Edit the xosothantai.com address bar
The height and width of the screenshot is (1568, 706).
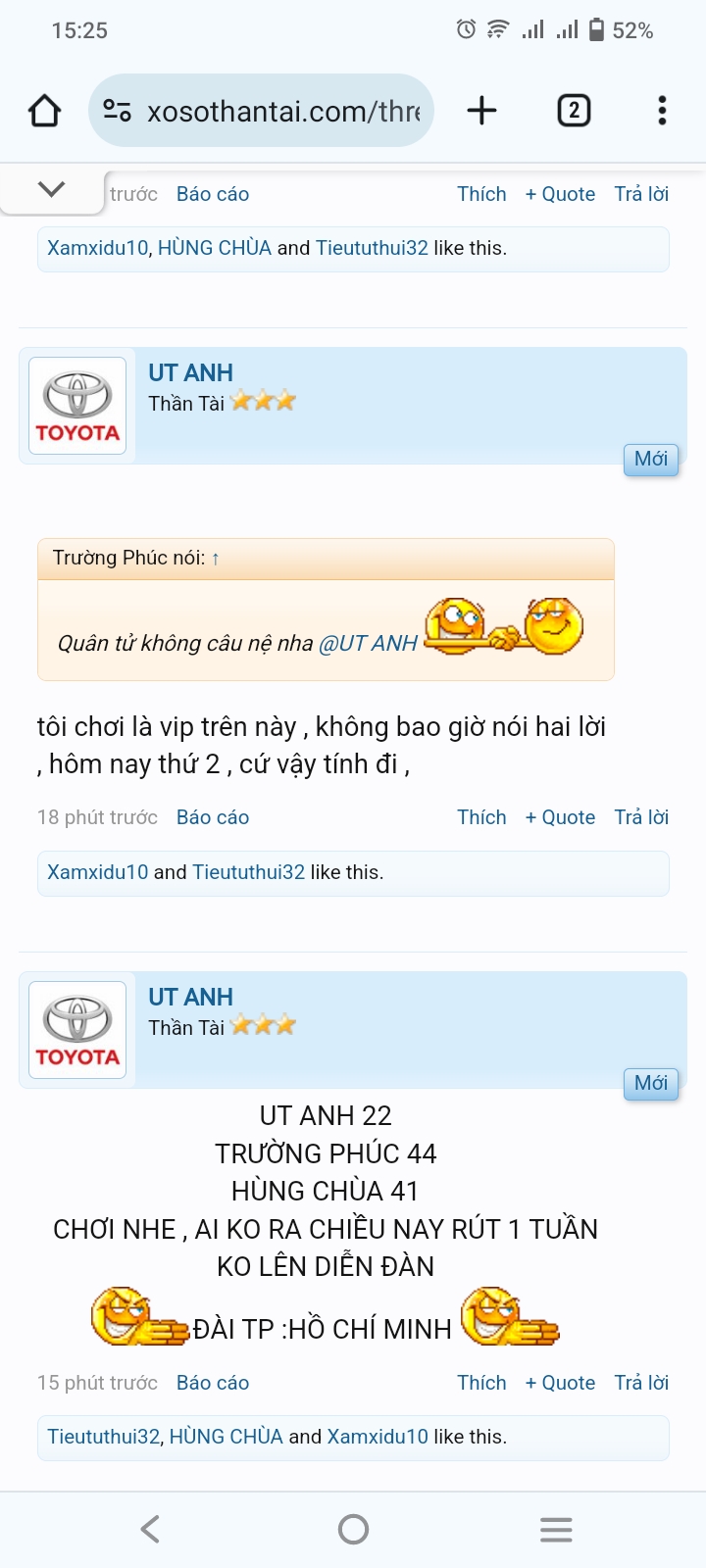282,112
